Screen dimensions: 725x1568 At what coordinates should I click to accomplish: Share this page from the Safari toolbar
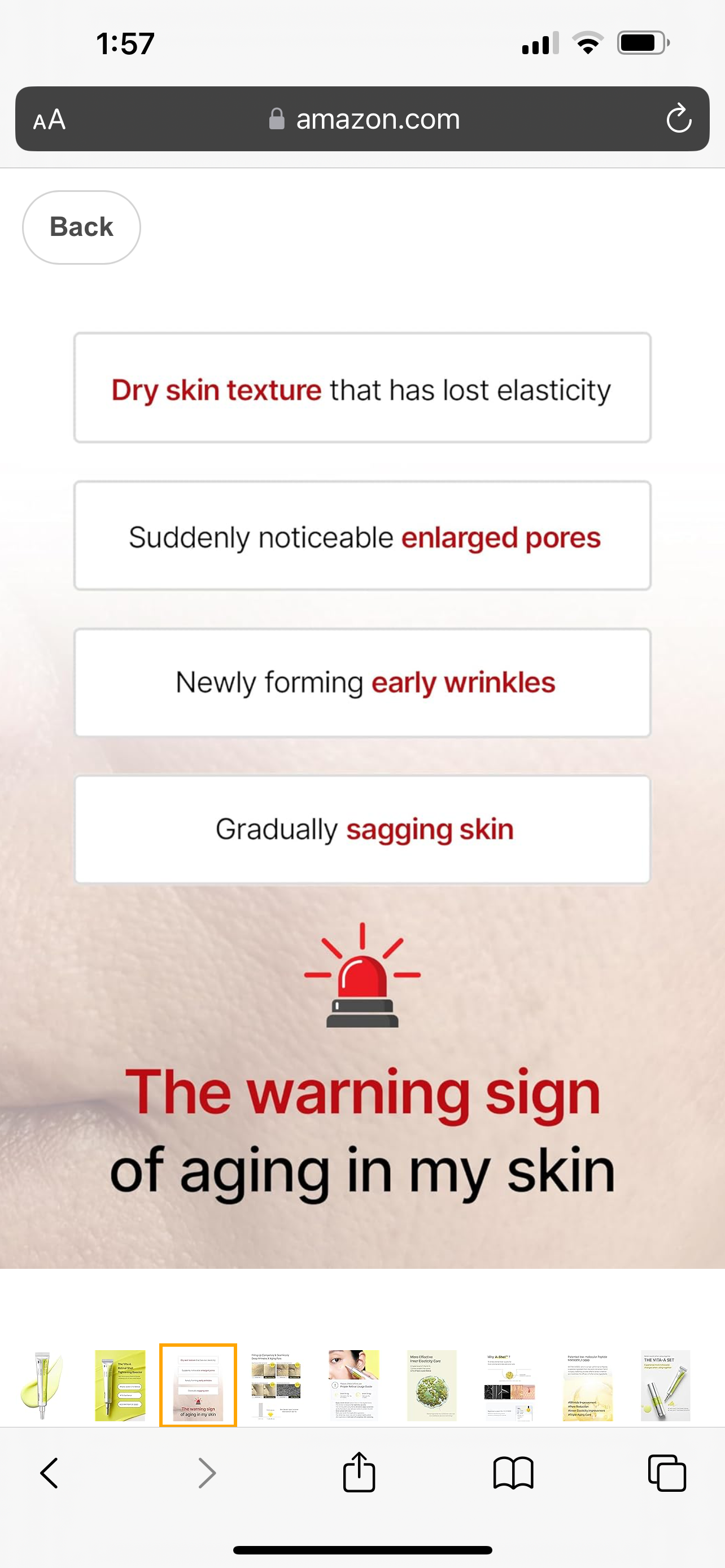pyautogui.click(x=359, y=1473)
